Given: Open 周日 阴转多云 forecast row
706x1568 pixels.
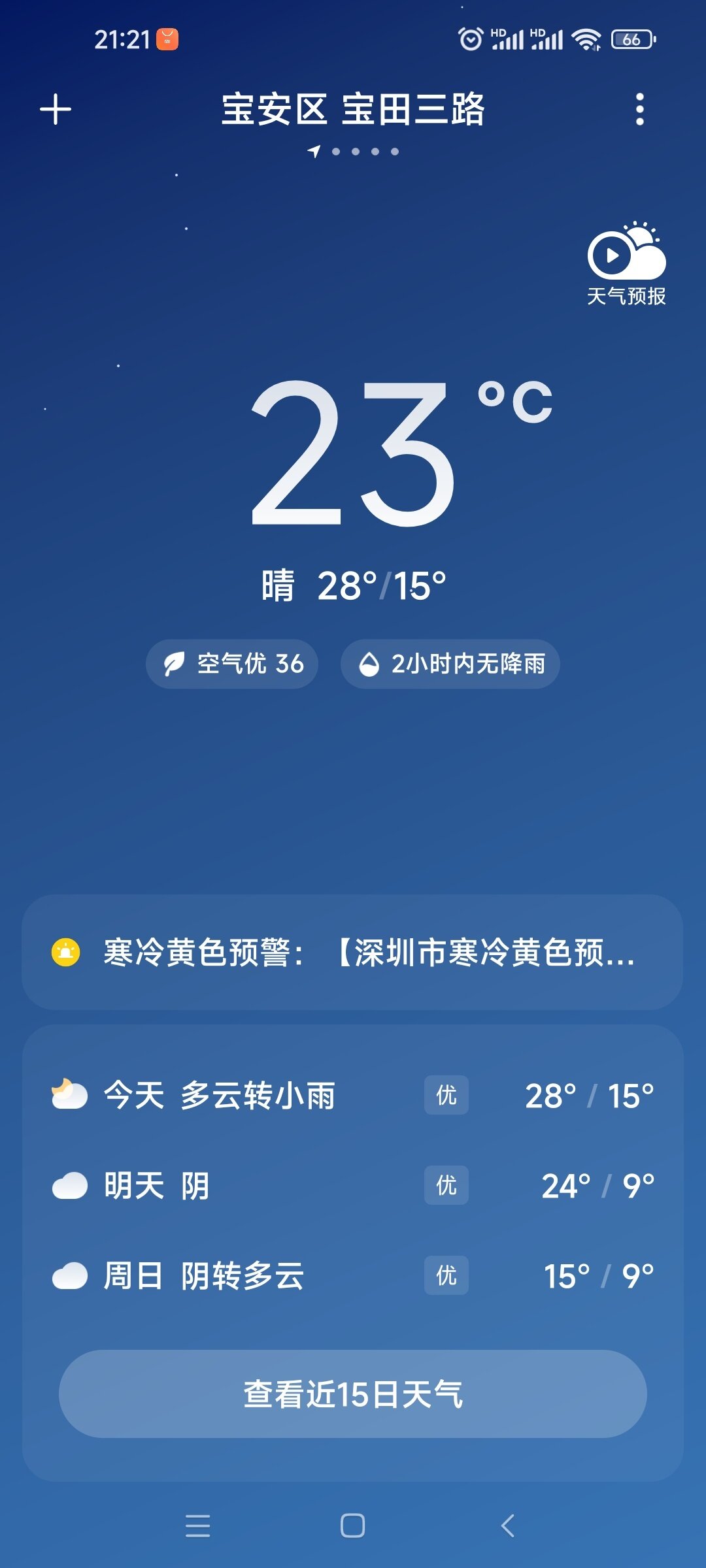Looking at the screenshot, I should (x=353, y=1276).
